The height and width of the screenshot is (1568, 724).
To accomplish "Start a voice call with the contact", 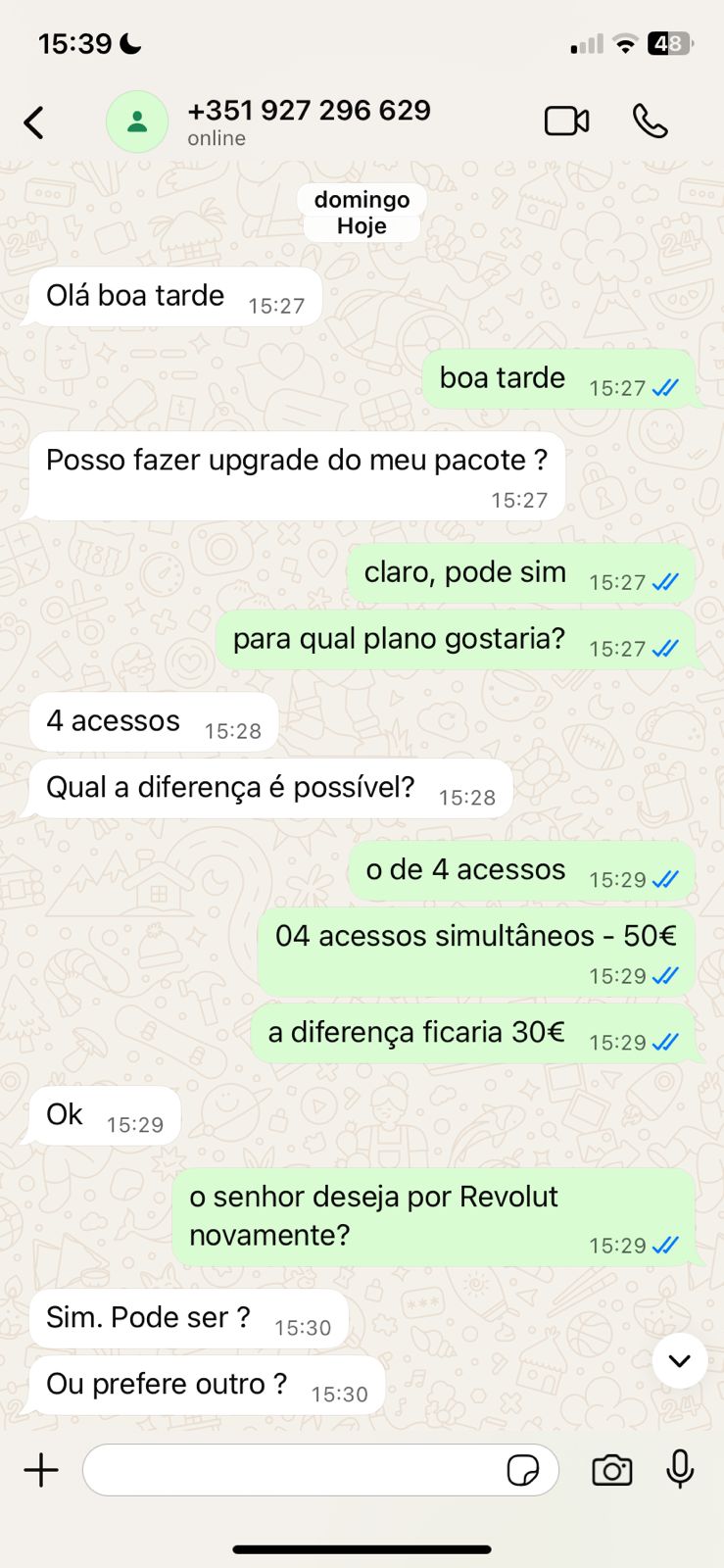I will click(651, 122).
